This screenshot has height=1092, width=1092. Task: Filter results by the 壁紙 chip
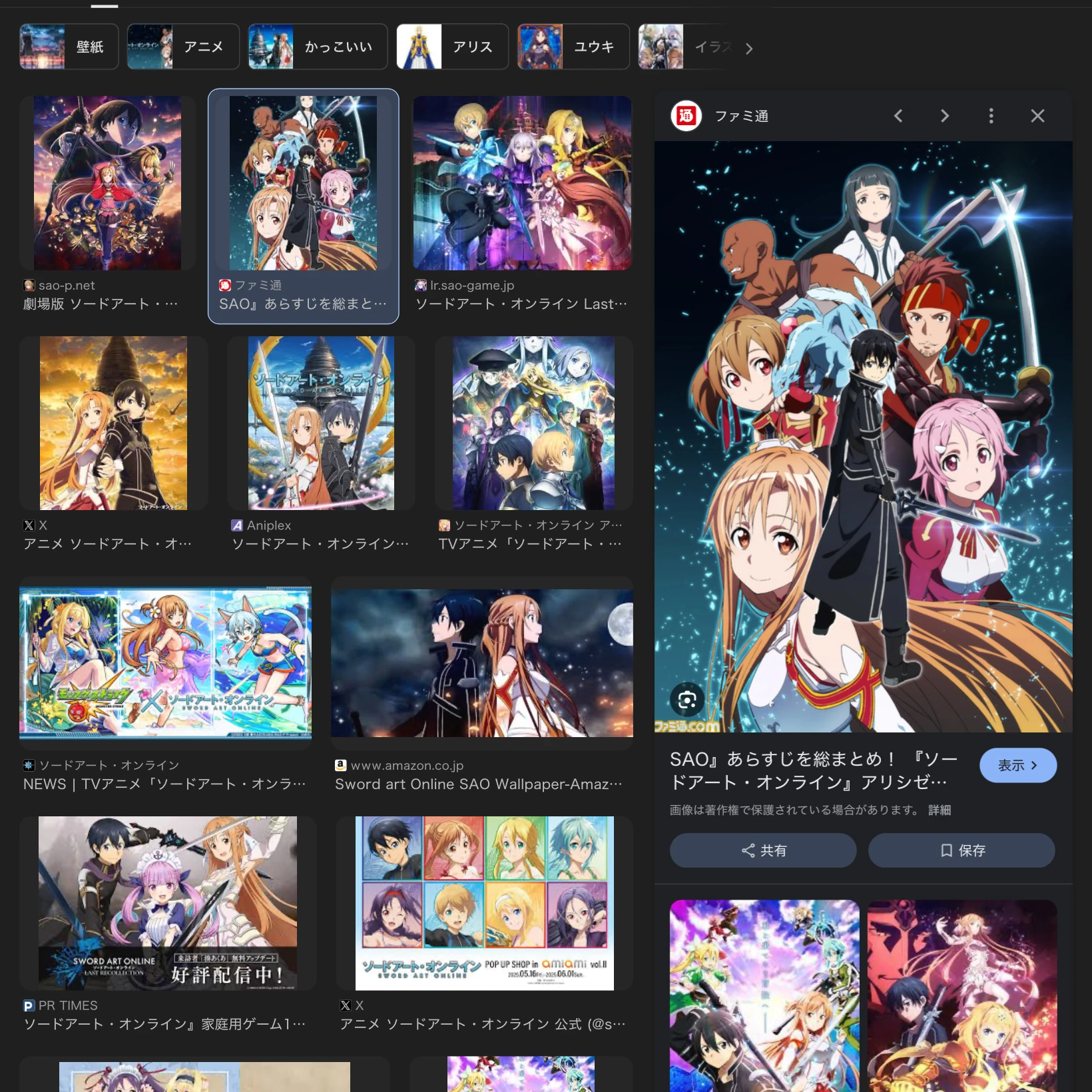tap(69, 47)
